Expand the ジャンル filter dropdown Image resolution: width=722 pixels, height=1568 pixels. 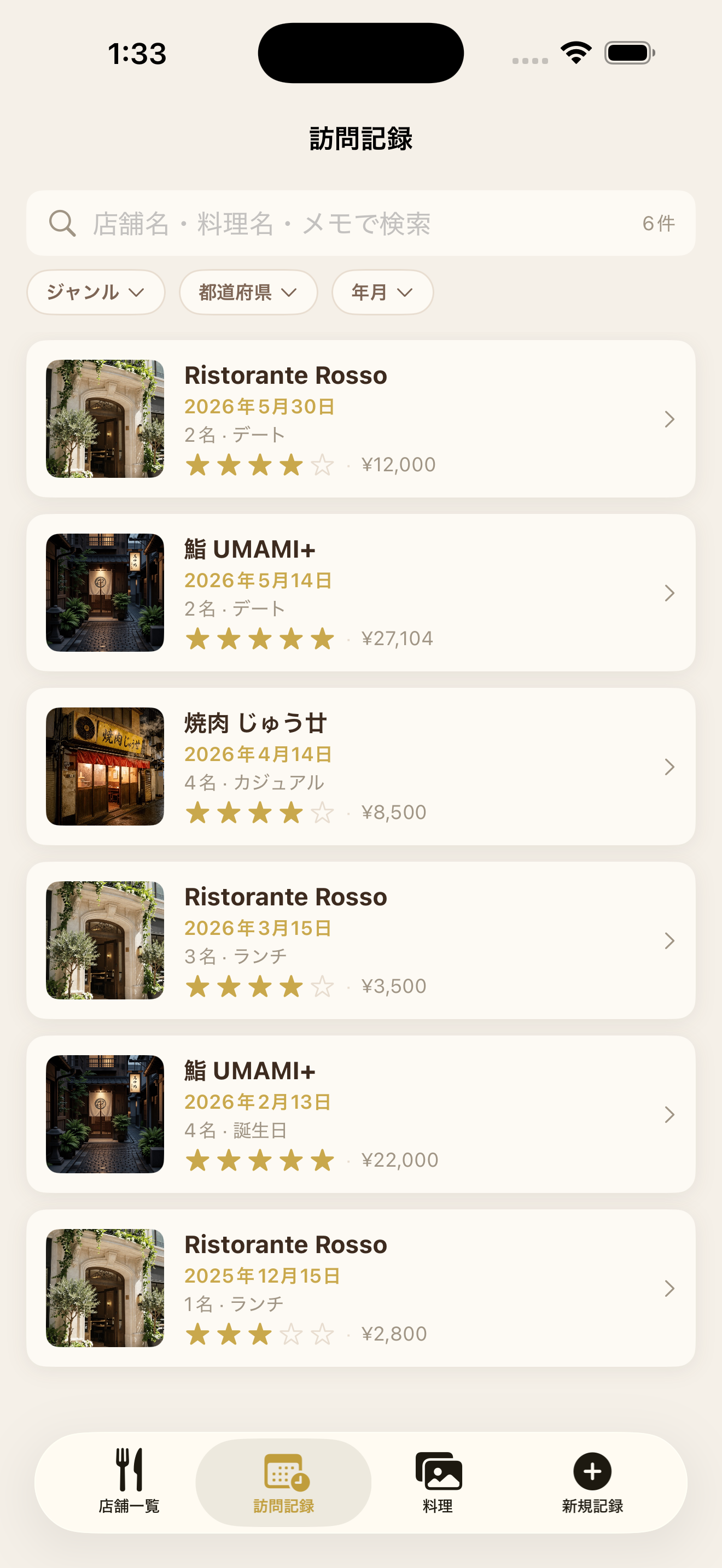coord(96,292)
